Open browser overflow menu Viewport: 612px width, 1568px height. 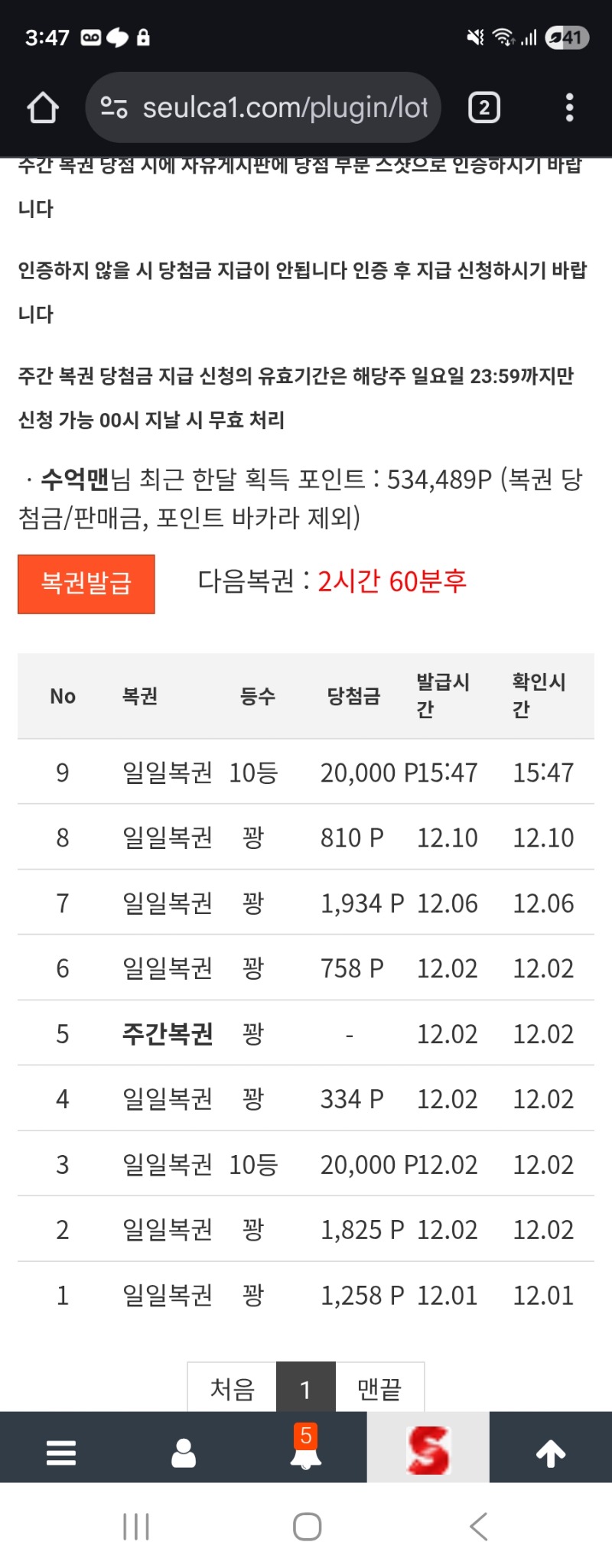coord(569,108)
